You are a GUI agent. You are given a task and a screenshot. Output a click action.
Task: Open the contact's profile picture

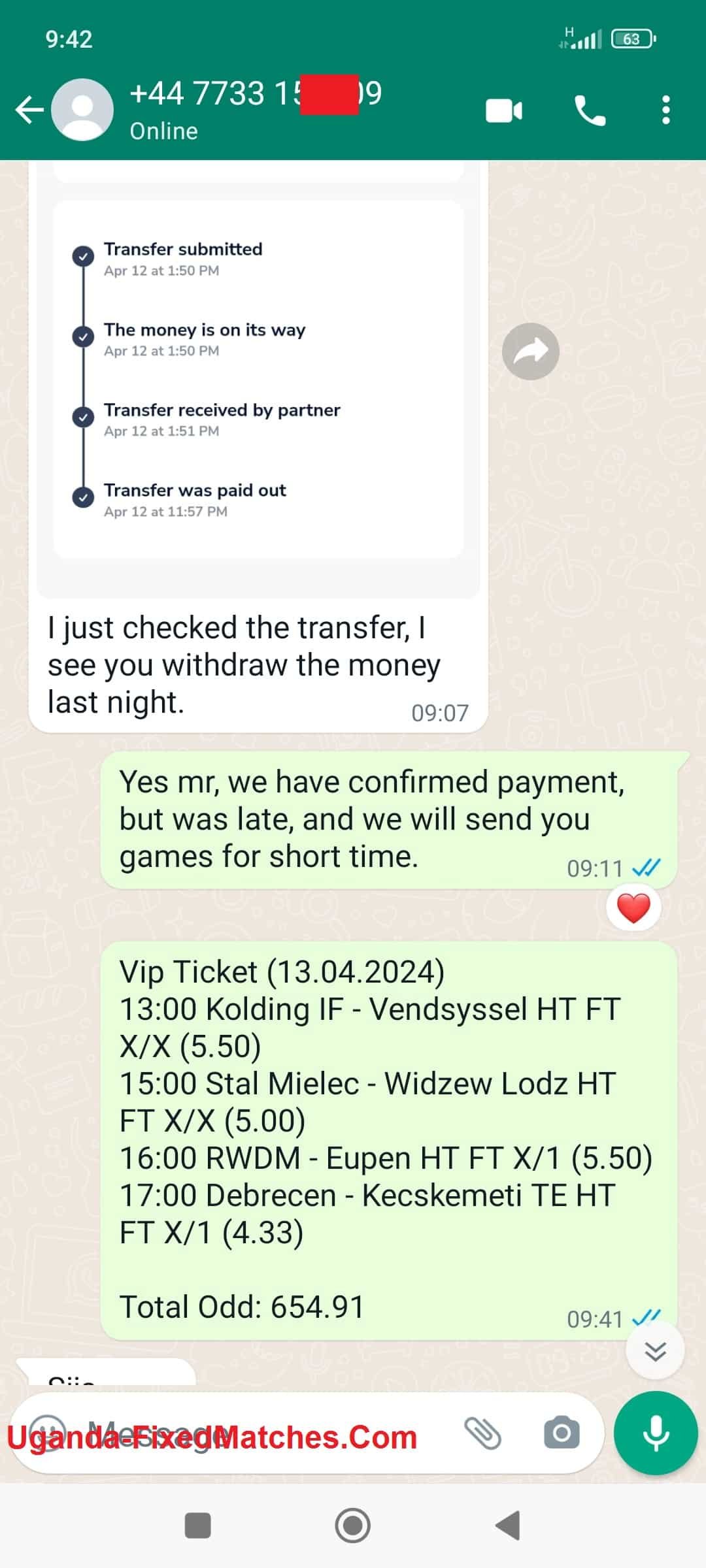pyautogui.click(x=82, y=110)
